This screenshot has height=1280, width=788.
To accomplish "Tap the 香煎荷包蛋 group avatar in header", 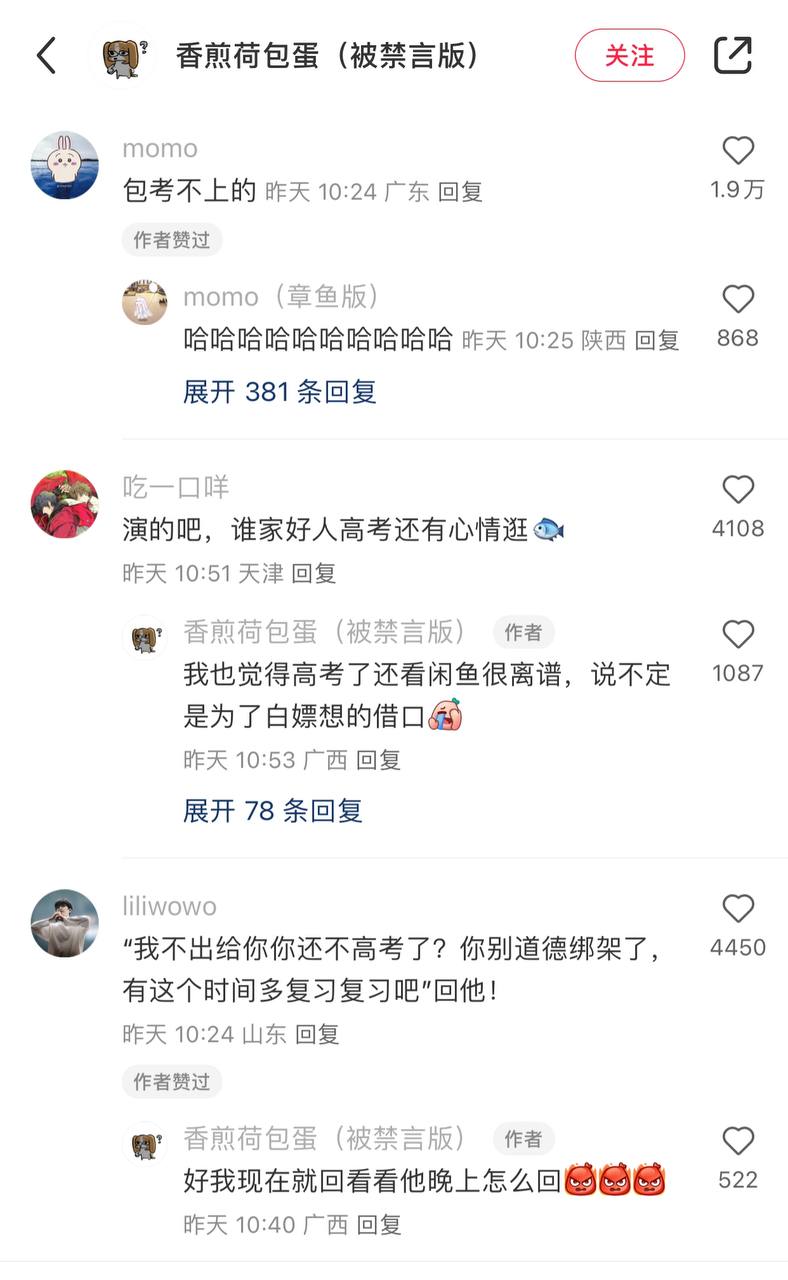I will pos(121,57).
